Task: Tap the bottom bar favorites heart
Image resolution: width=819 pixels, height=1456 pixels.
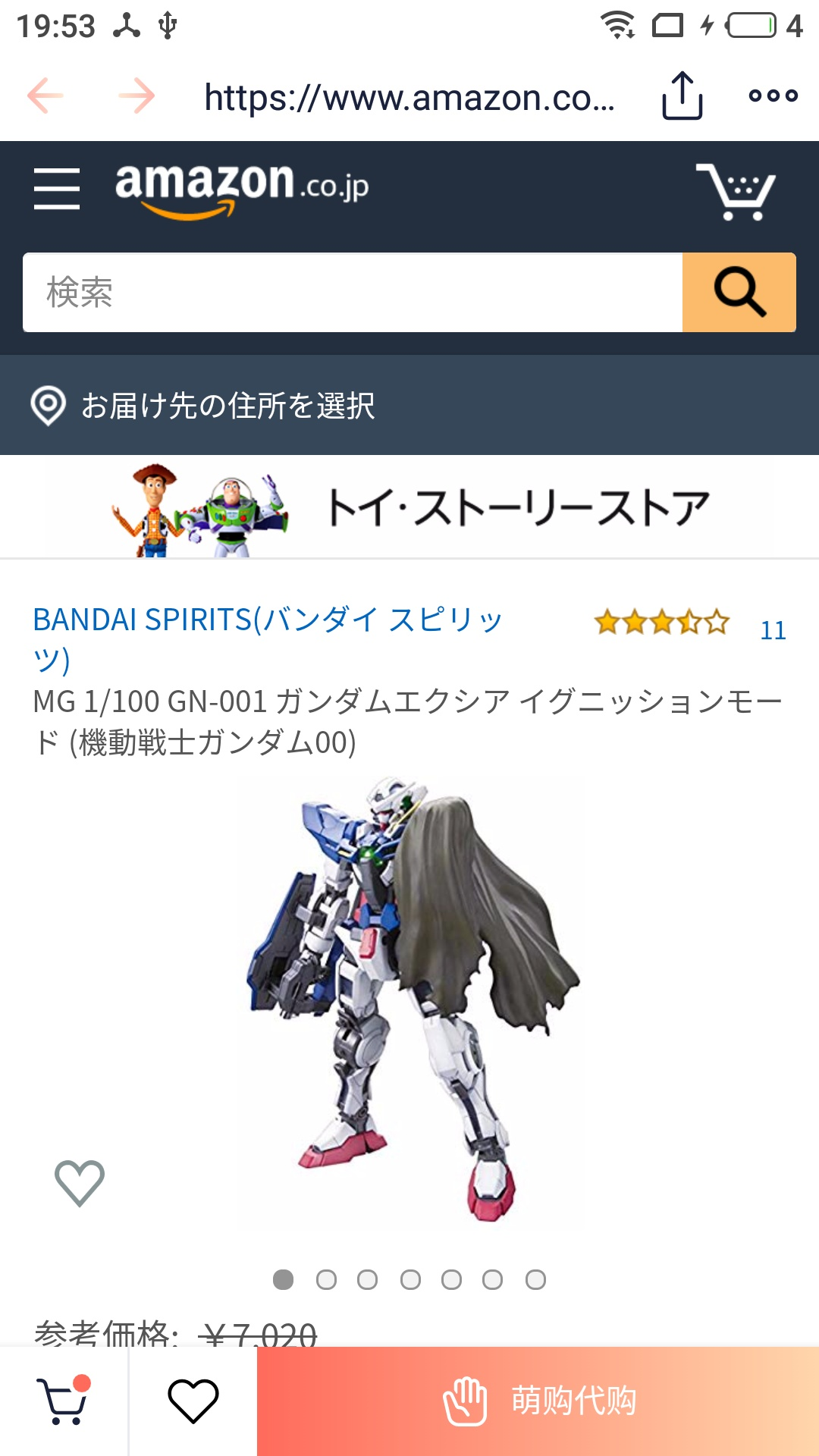Action: [x=193, y=1401]
